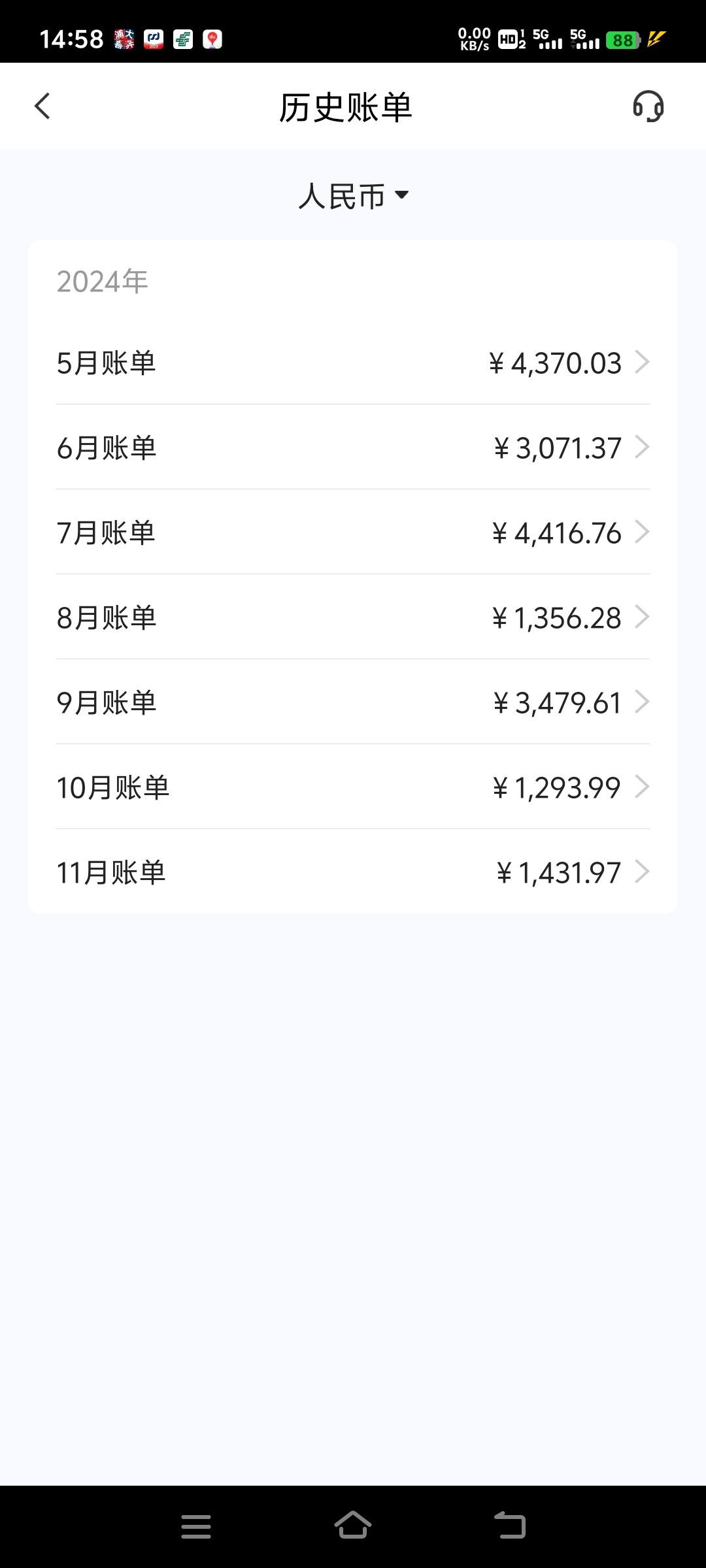Tap the system home button
The height and width of the screenshot is (1568, 706).
pyautogui.click(x=353, y=1526)
